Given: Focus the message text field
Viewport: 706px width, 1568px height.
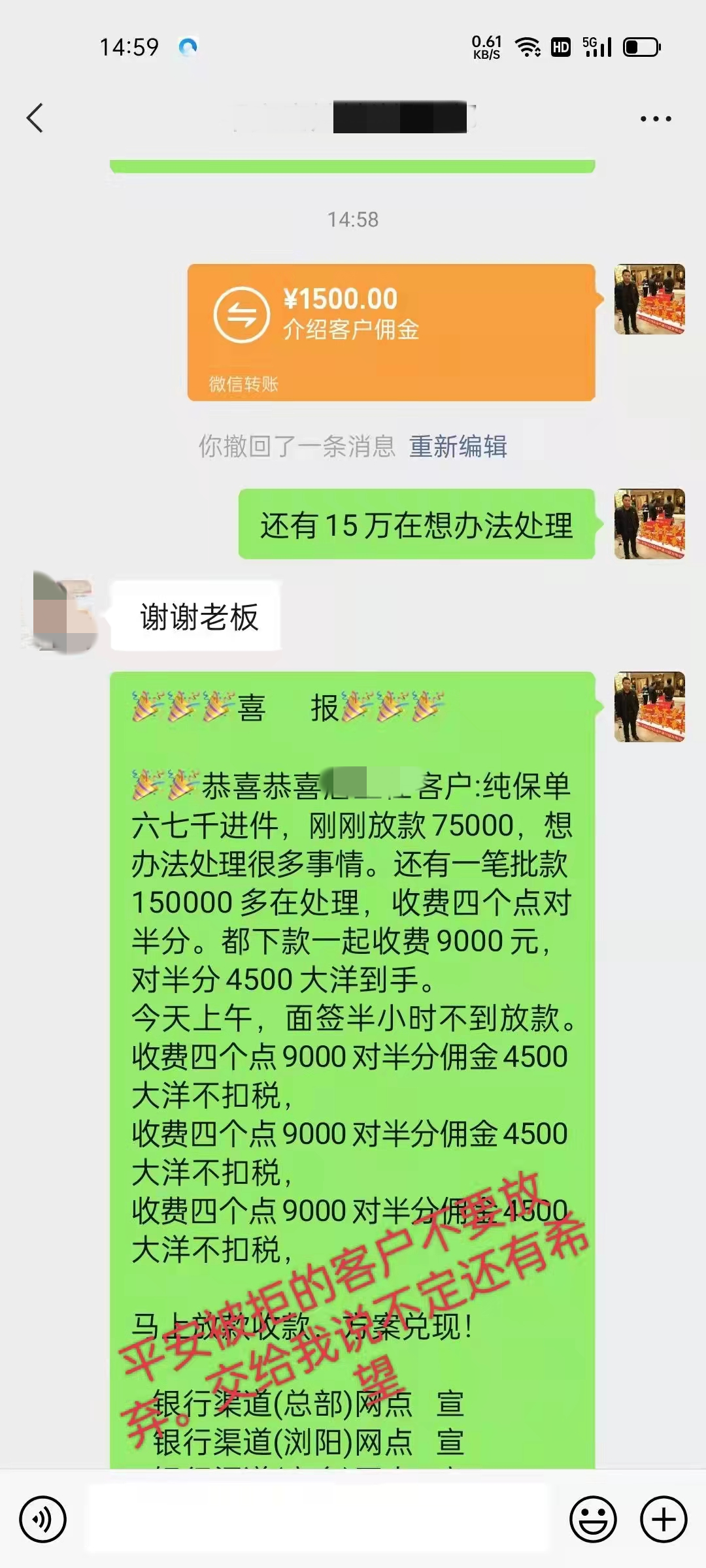Looking at the screenshot, I should [x=318, y=1519].
